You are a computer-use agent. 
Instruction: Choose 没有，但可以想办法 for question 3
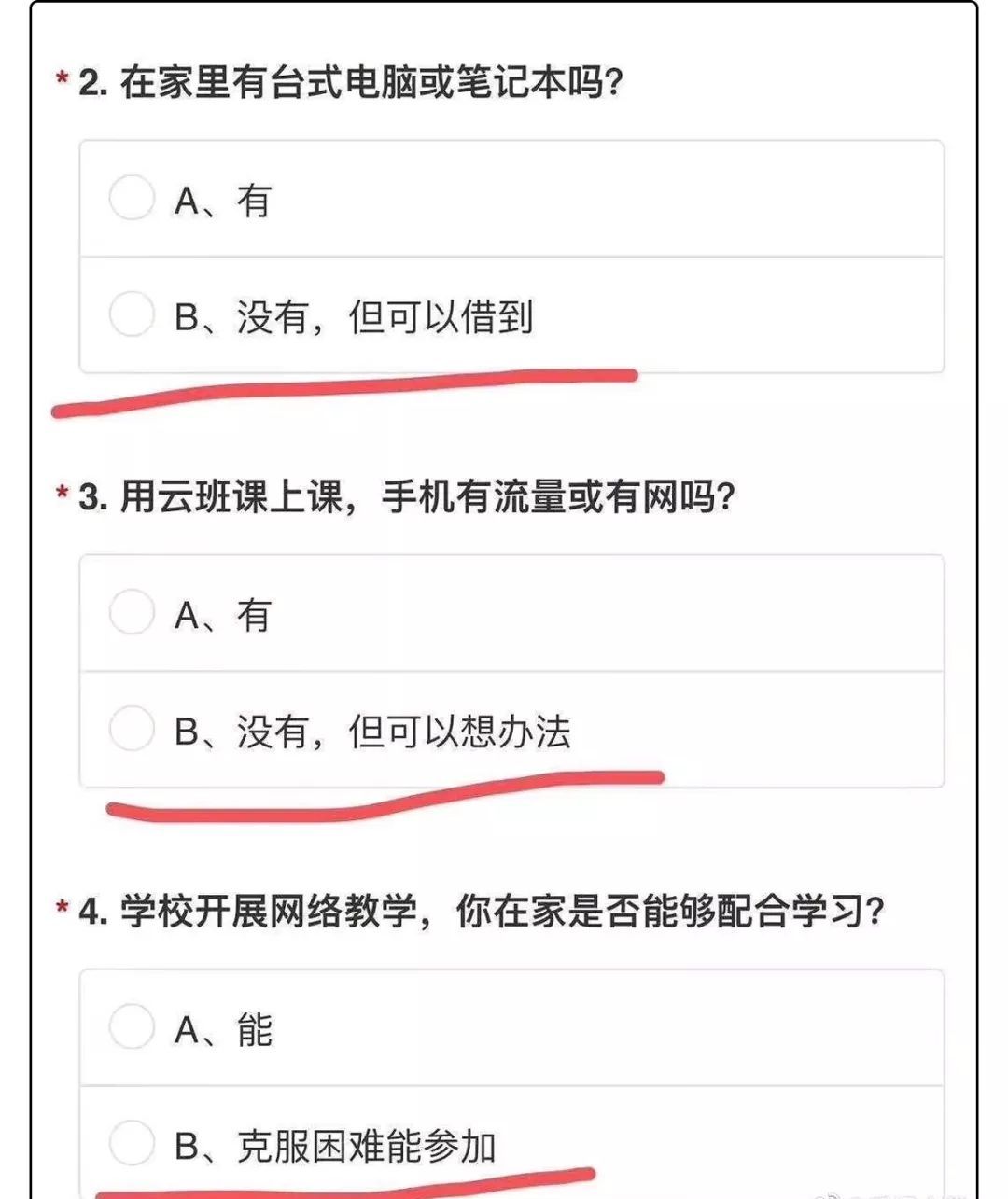pyautogui.click(x=132, y=729)
